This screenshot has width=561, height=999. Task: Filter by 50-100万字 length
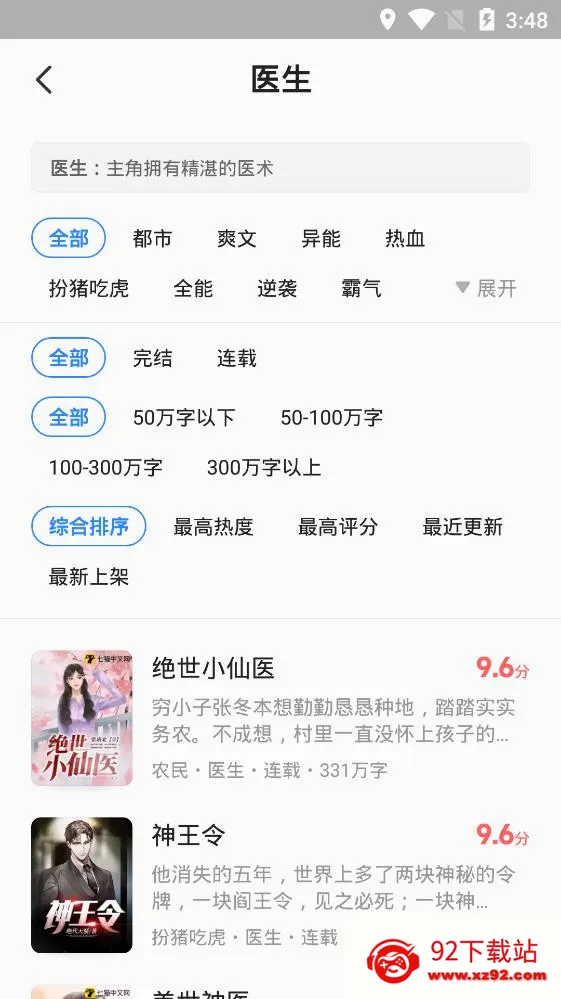pos(331,417)
